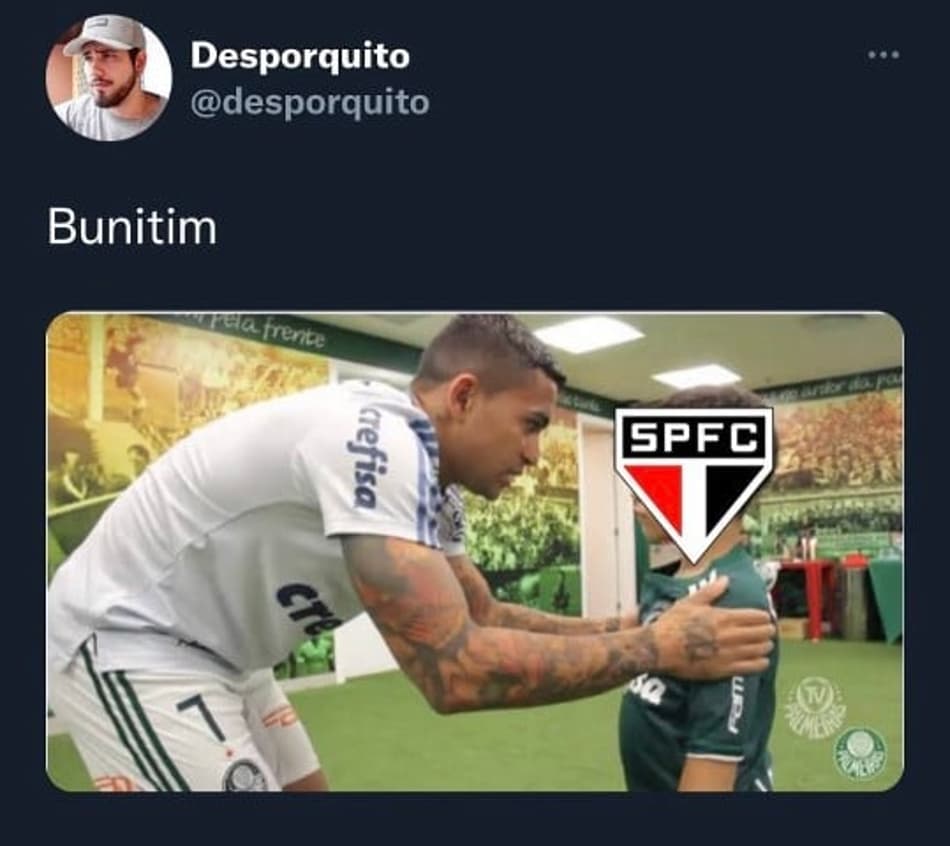
Task: Open the @desporquito profile handle
Action: click(309, 103)
